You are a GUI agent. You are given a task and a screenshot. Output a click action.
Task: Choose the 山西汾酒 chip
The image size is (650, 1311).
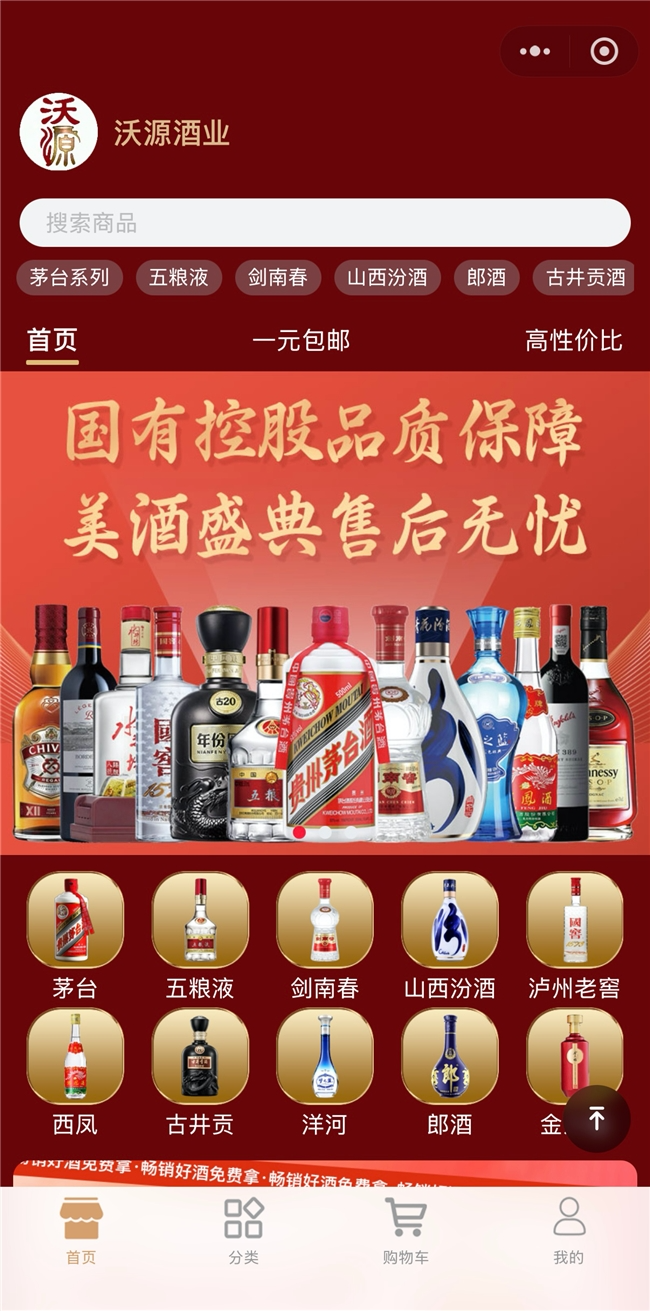coord(387,278)
